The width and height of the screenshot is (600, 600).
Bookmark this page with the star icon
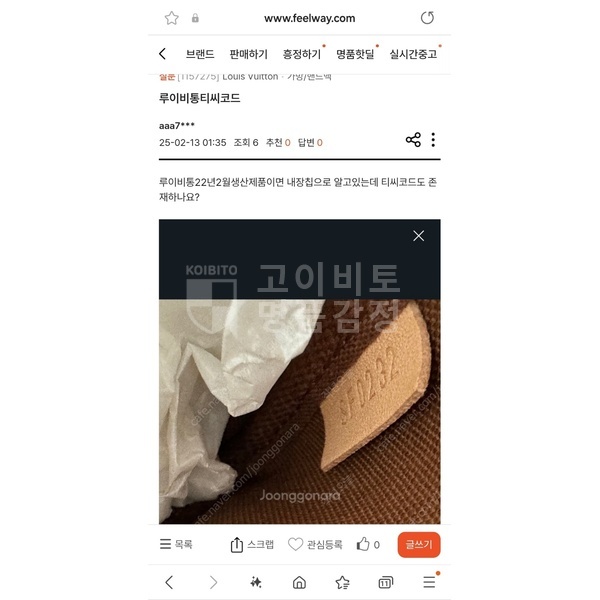[171, 18]
